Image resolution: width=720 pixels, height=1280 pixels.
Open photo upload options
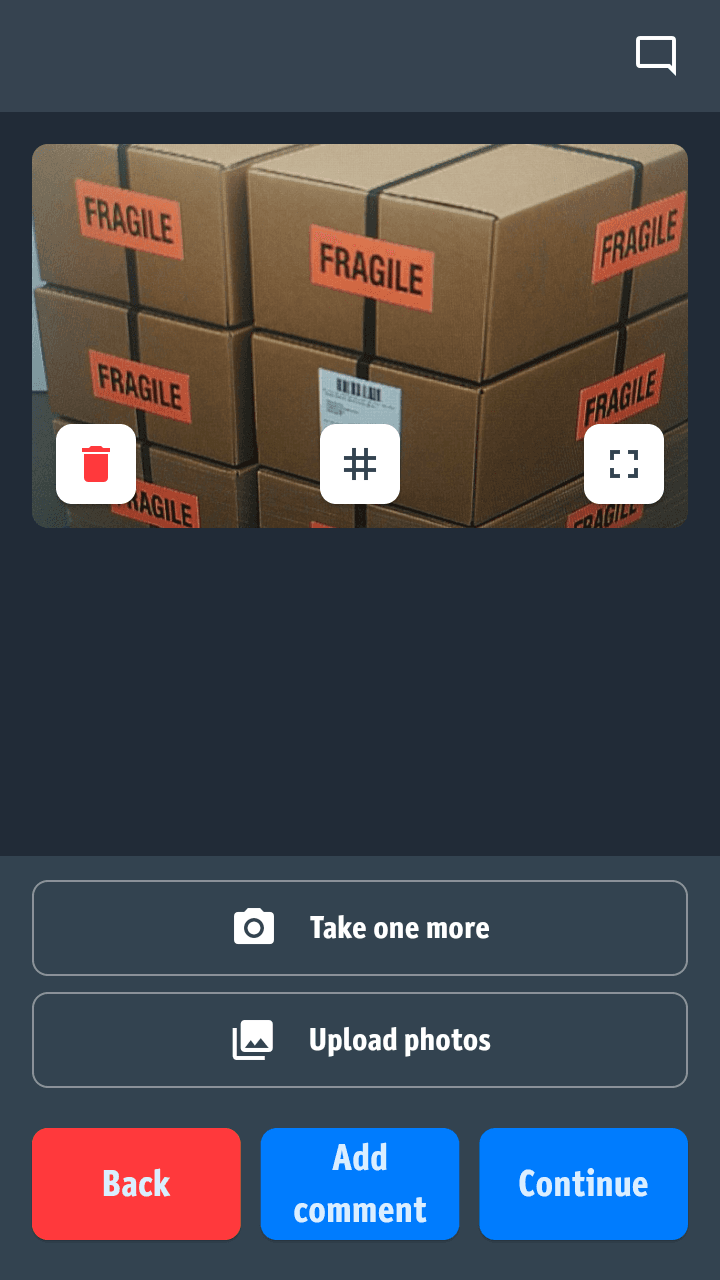360,1040
